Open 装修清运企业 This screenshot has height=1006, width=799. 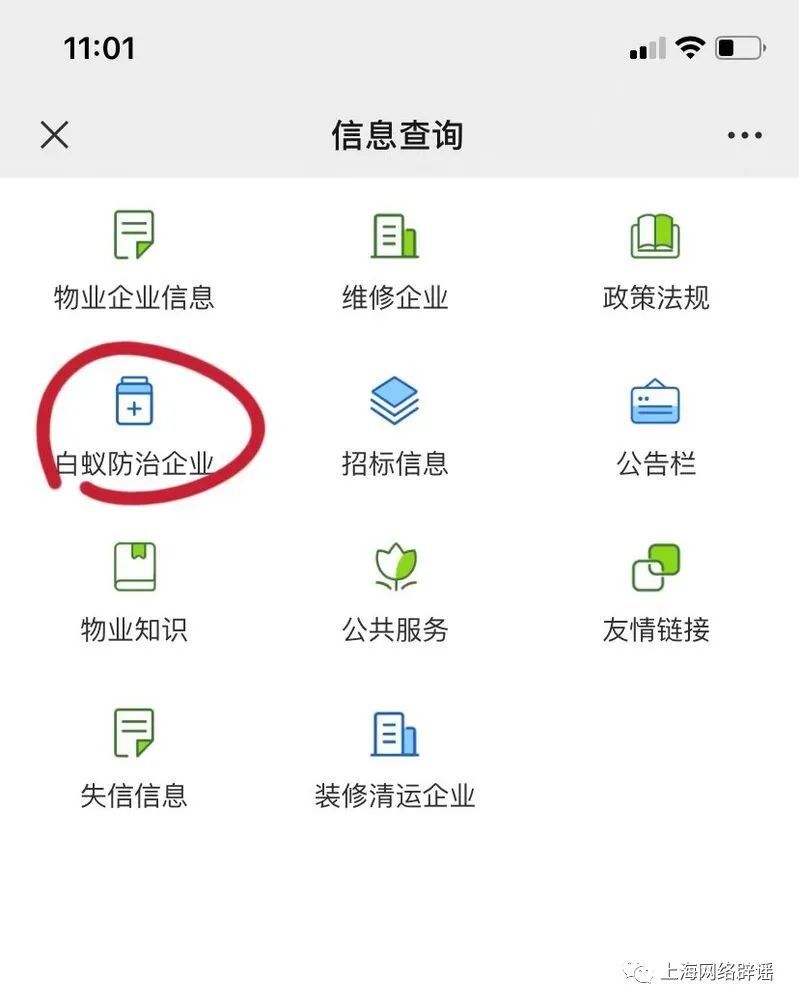(395, 759)
